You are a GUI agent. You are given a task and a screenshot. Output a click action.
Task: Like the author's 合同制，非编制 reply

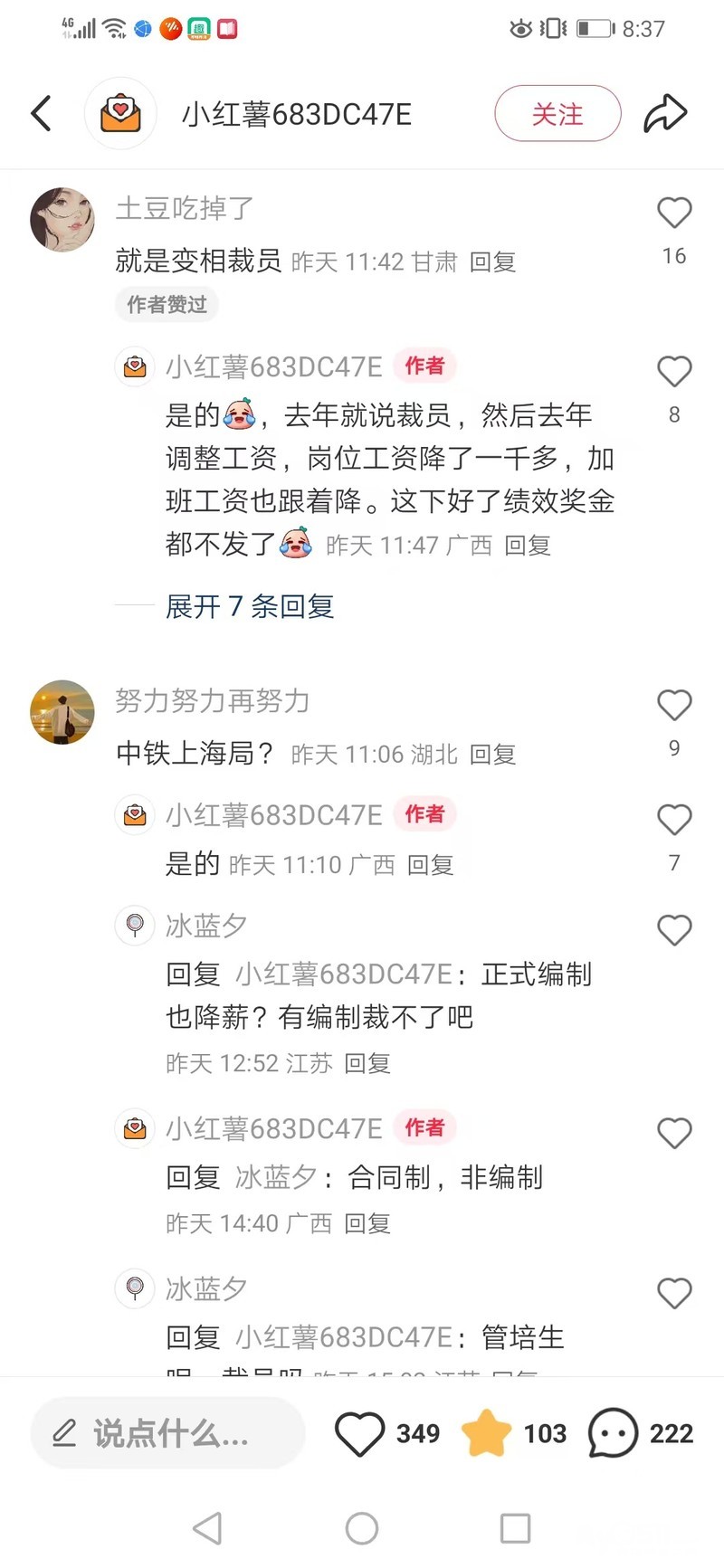point(674,1134)
